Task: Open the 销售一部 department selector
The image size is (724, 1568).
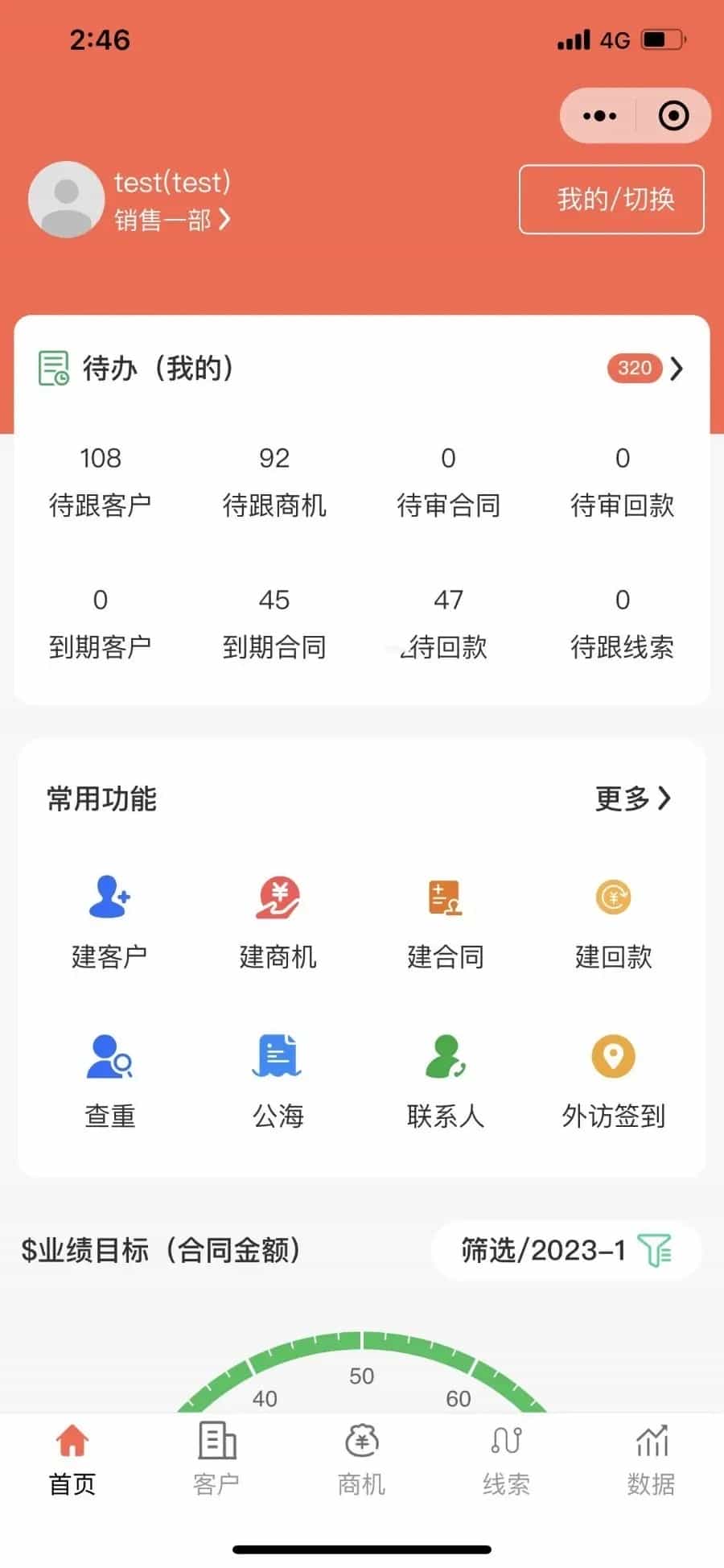Action: [x=172, y=220]
